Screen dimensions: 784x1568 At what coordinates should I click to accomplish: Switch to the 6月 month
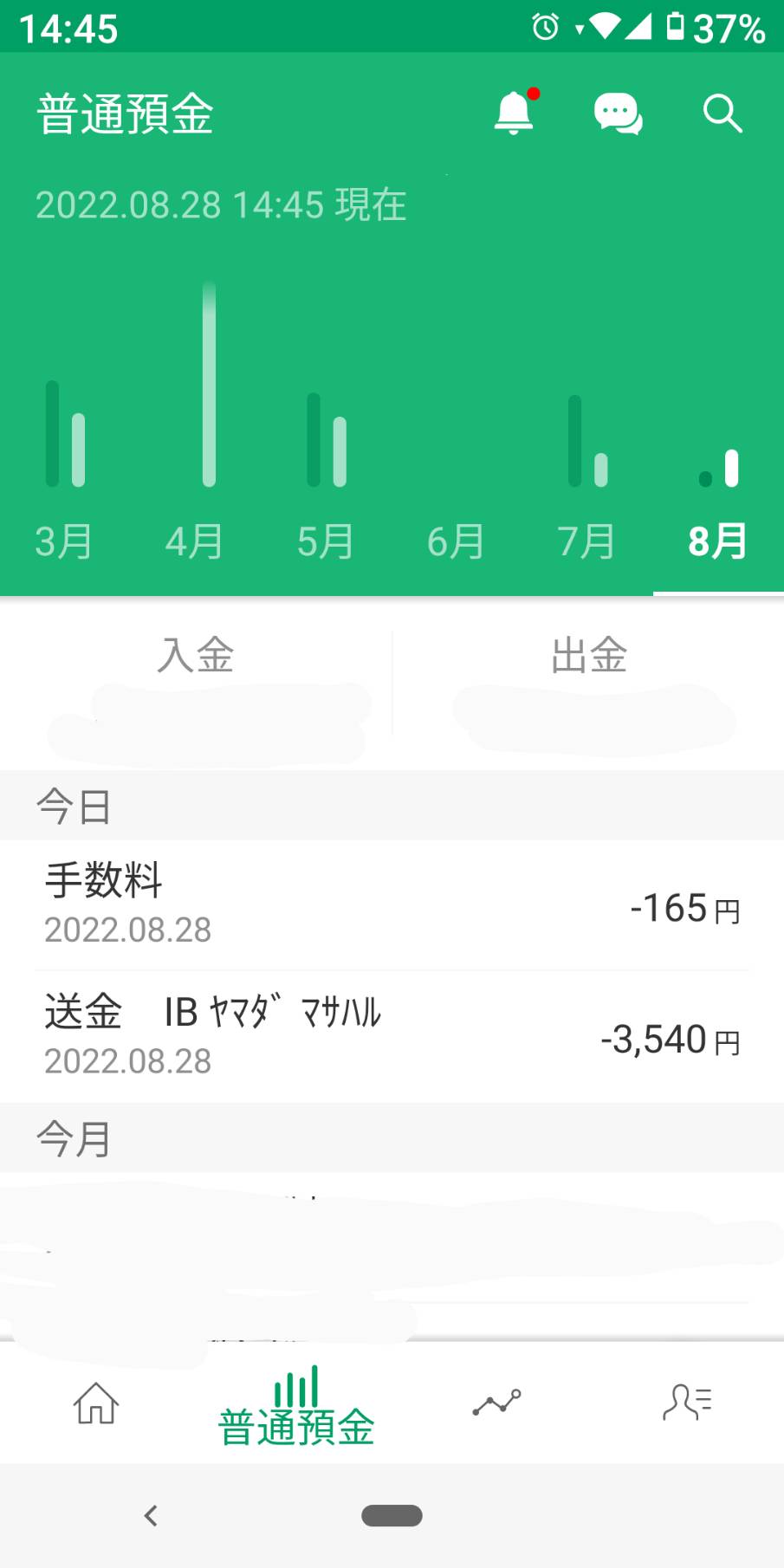[x=457, y=541]
